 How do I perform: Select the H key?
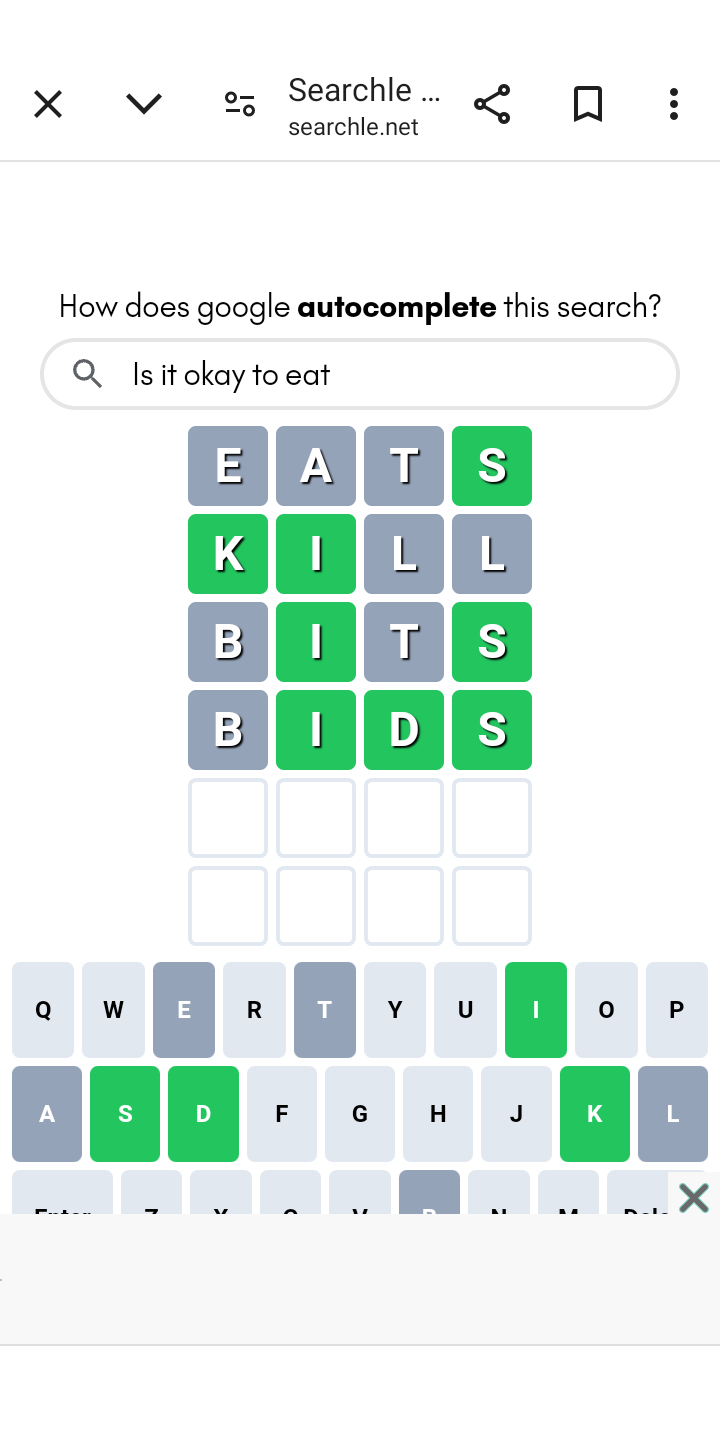[x=438, y=1114]
